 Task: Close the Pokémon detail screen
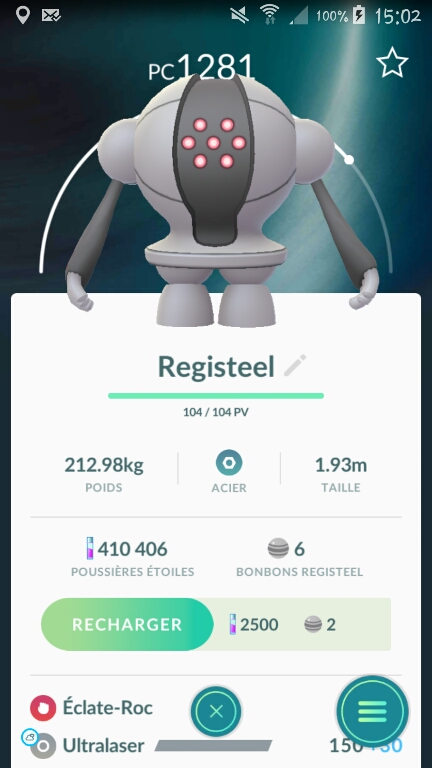pos(216,711)
